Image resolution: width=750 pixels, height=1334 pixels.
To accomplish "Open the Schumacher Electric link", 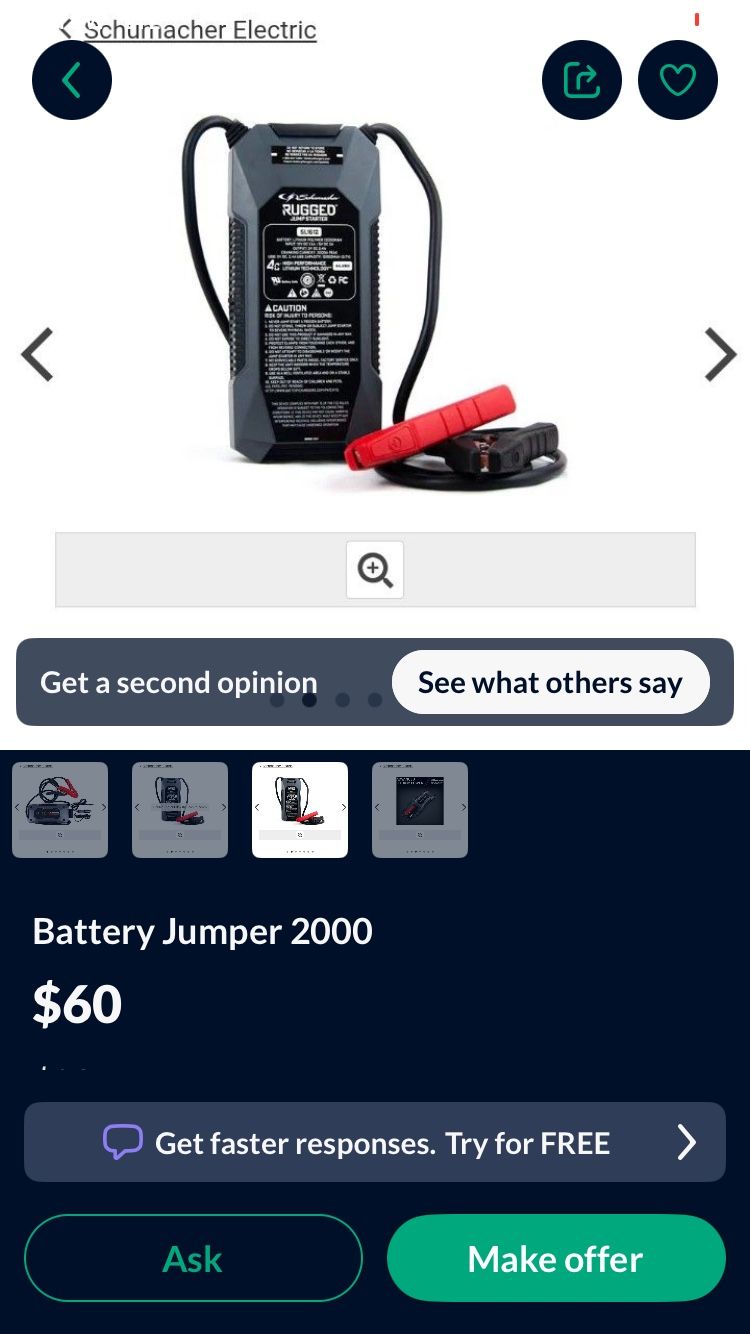I will point(200,30).
